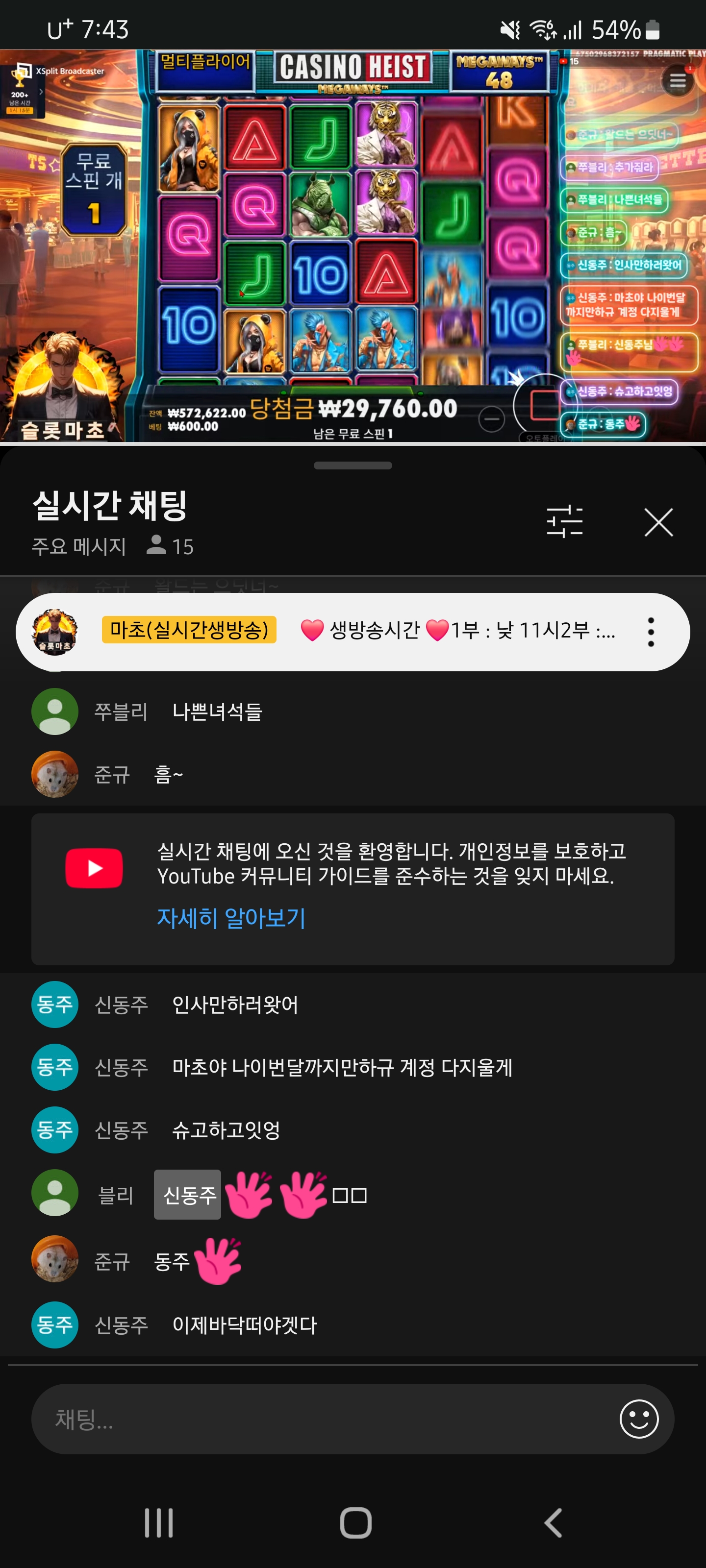Open live chat filter settings
Screen dimensions: 706x1568
564,522
